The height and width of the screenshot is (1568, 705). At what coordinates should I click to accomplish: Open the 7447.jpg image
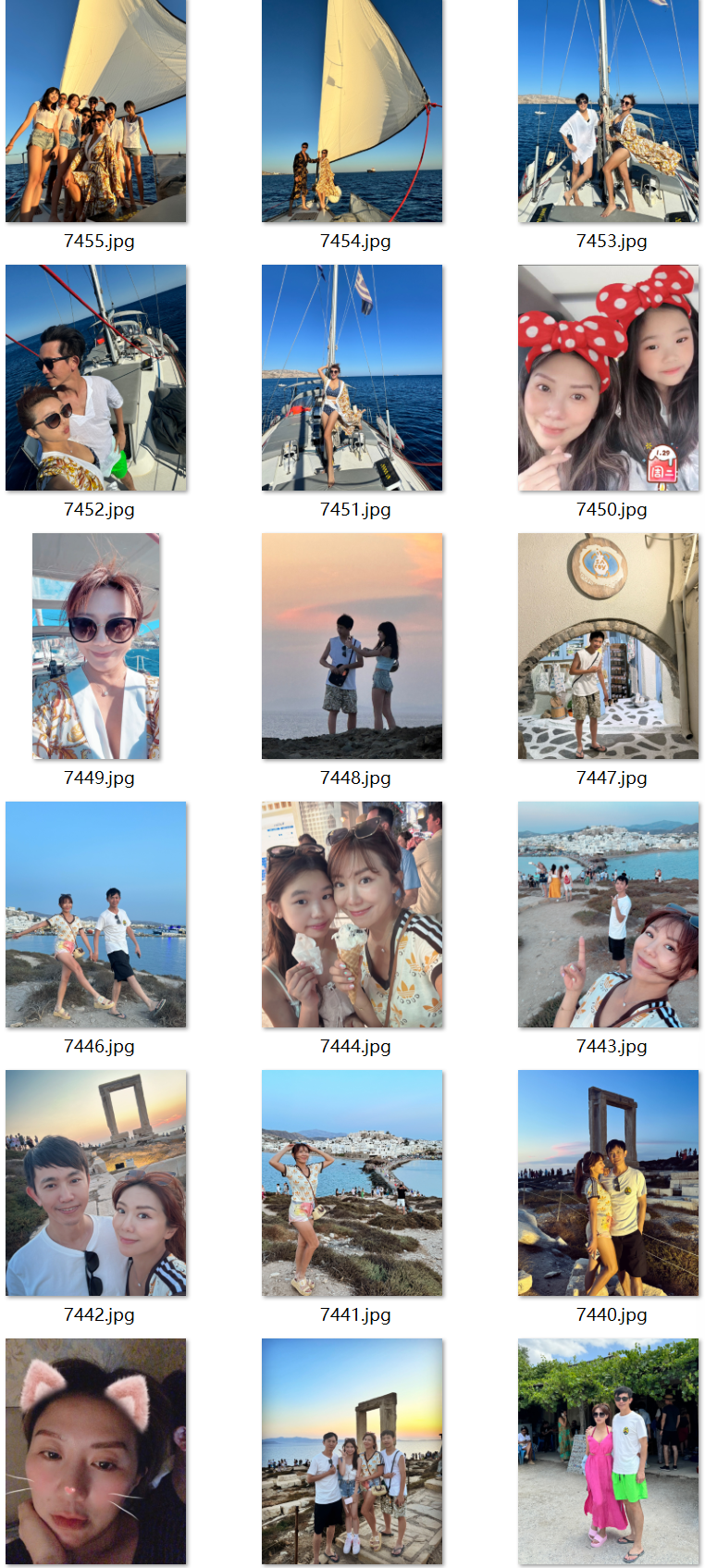[x=608, y=646]
